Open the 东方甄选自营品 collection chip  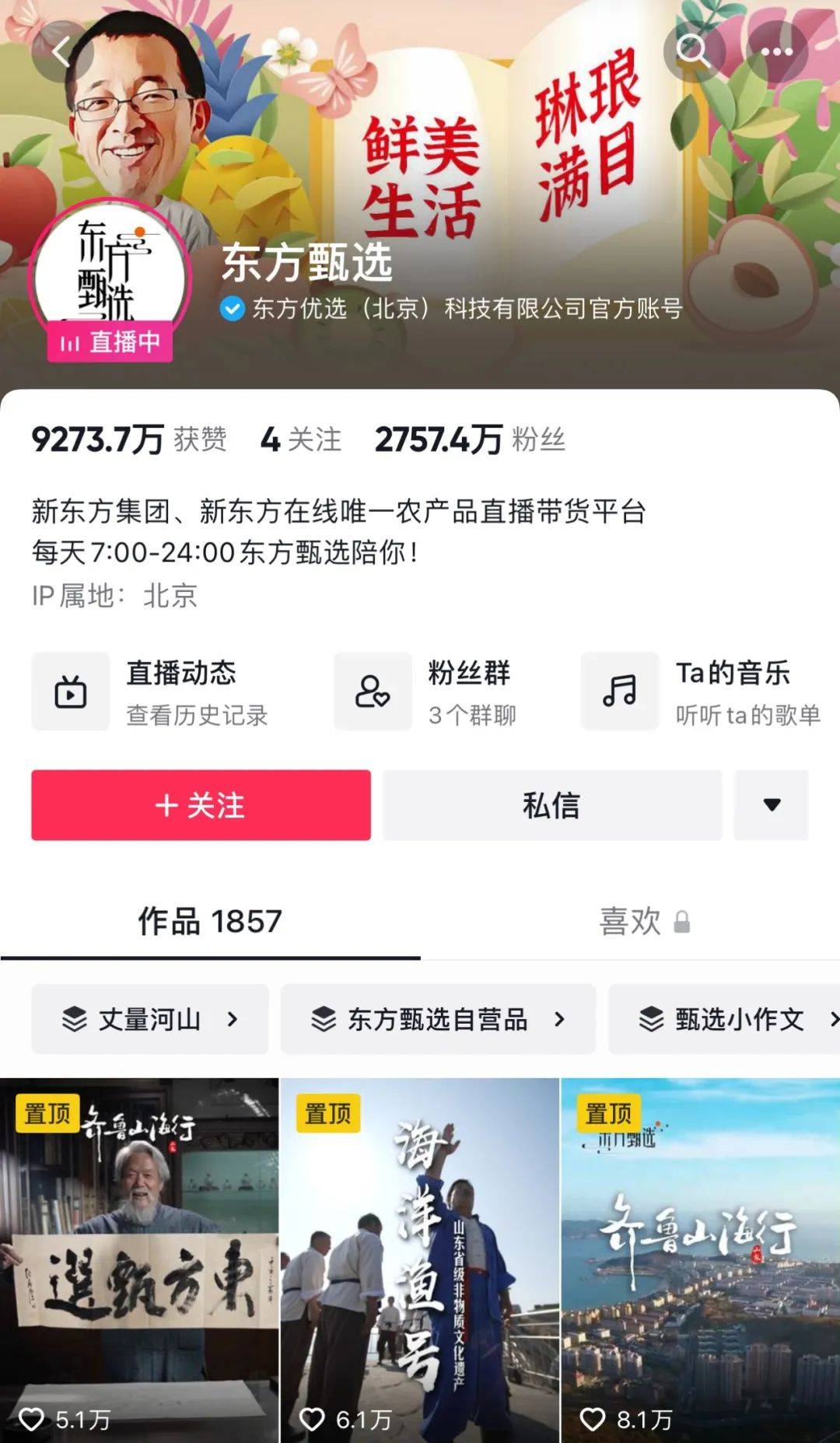point(438,1019)
